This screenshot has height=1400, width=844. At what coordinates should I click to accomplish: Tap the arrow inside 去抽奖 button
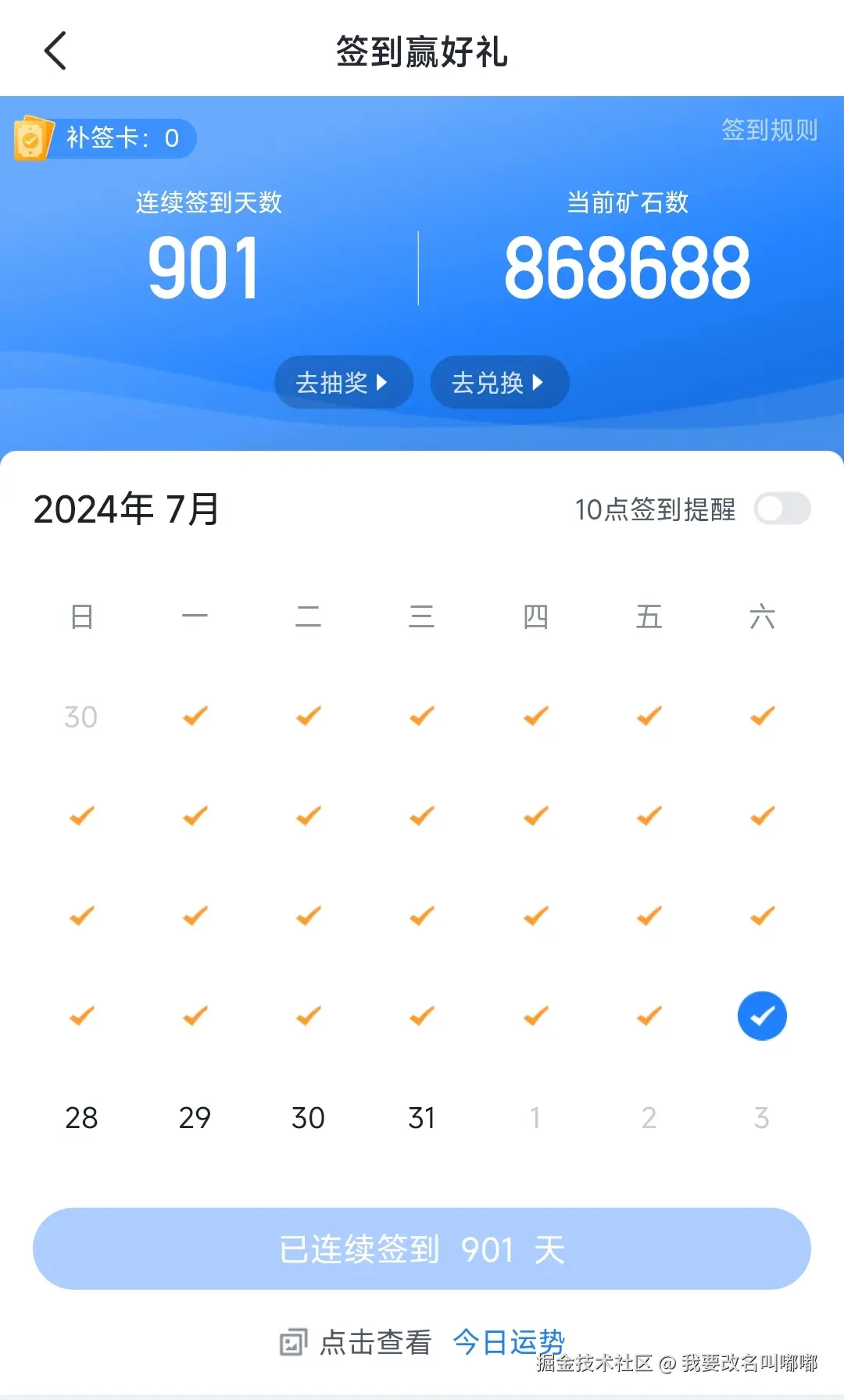tap(382, 383)
